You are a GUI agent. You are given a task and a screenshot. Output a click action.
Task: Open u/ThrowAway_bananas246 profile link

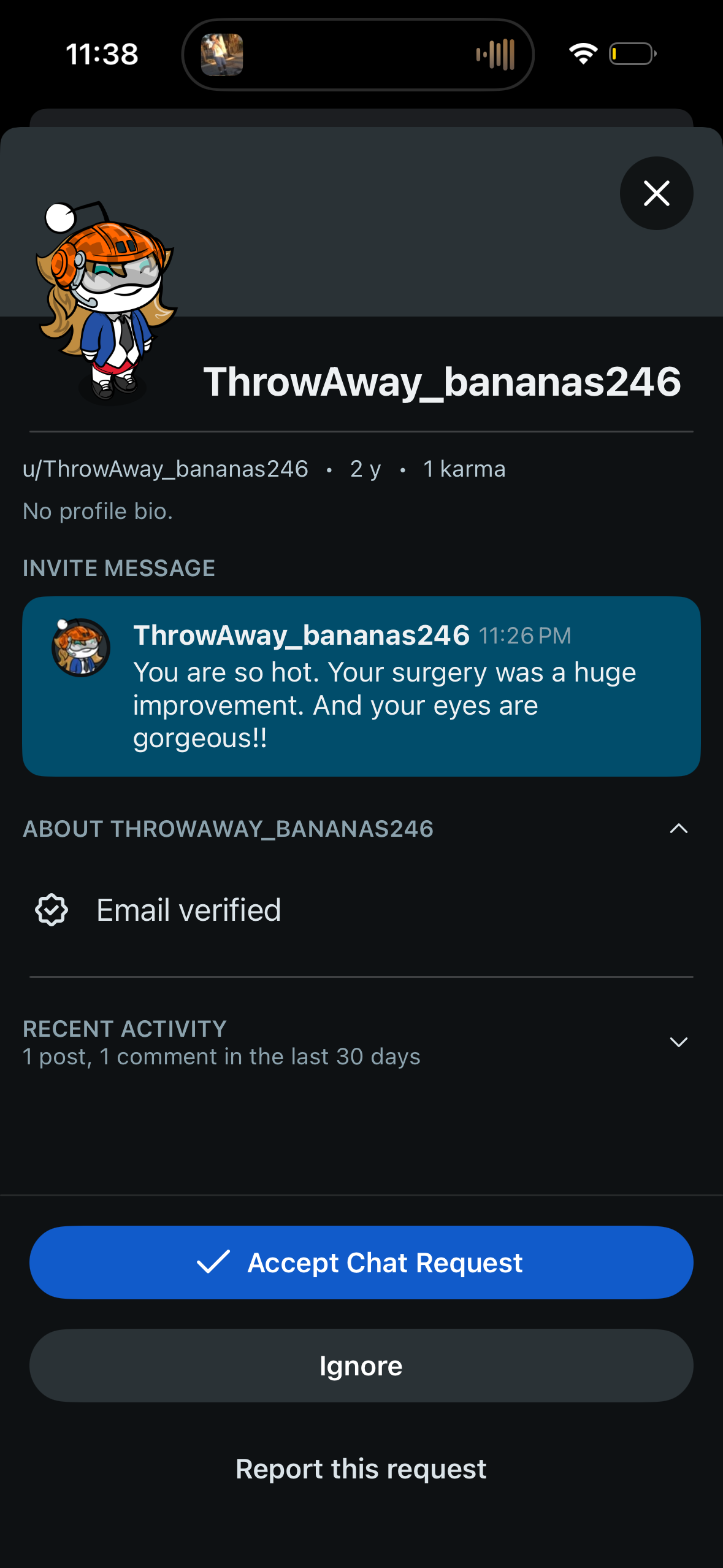pyautogui.click(x=166, y=468)
